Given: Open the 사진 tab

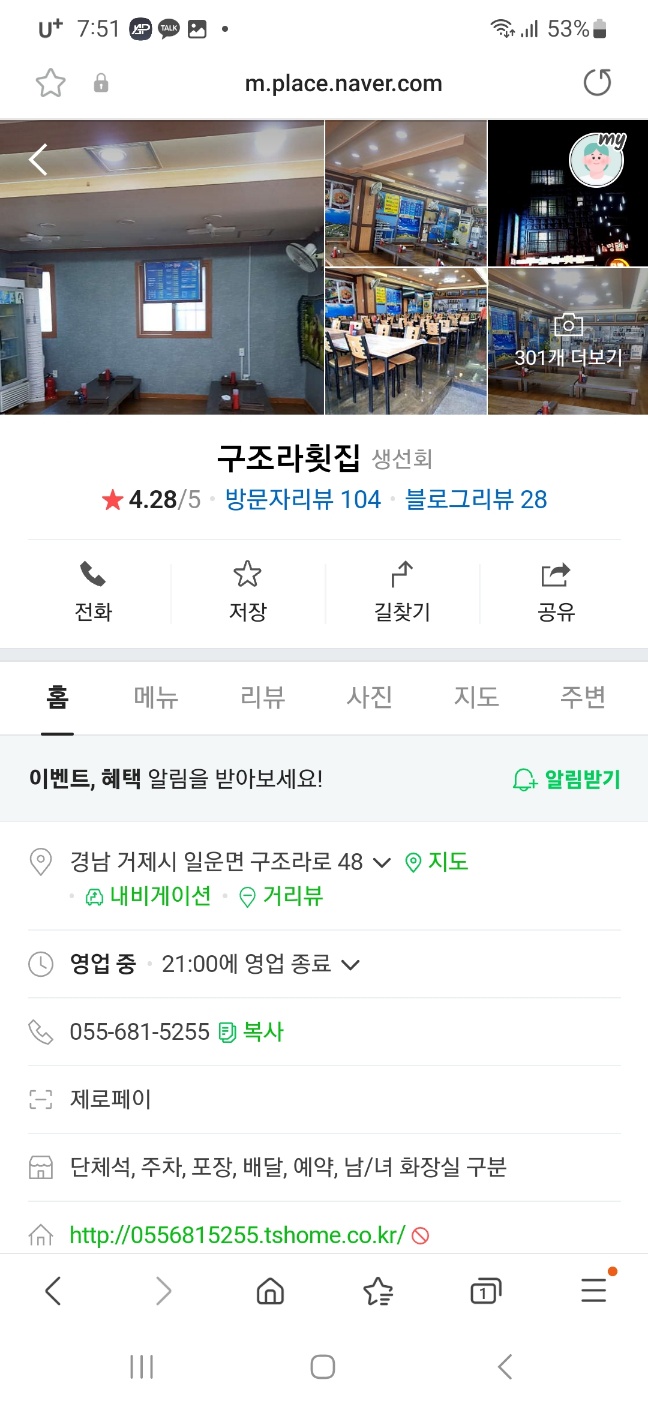Looking at the screenshot, I should click(x=370, y=697).
